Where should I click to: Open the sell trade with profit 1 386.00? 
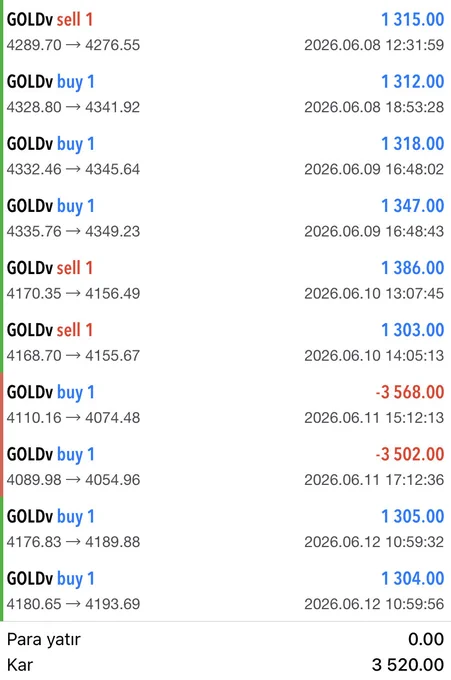pos(226,280)
